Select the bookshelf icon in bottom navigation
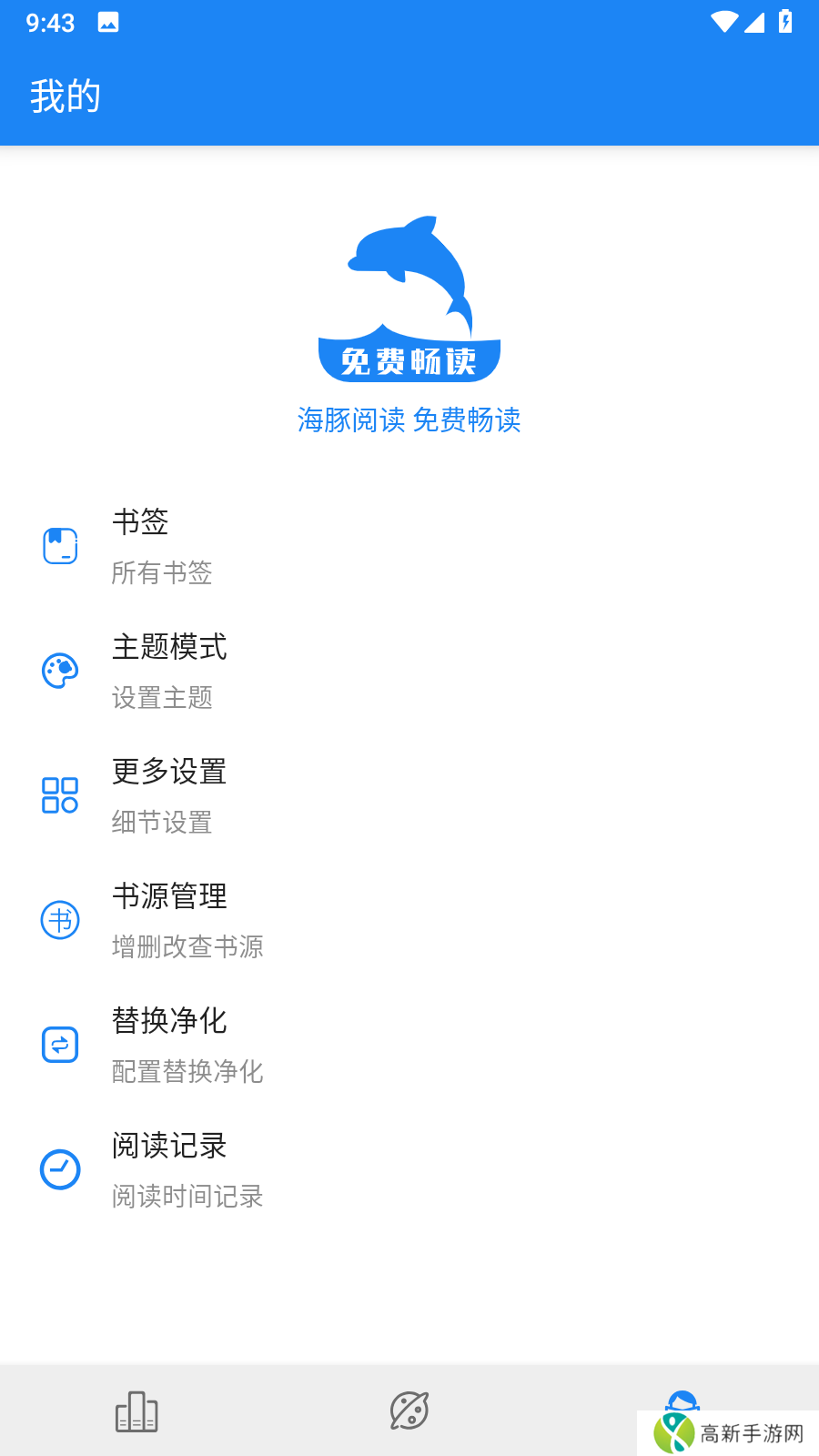This screenshot has height=1456, width=819. (136, 1410)
